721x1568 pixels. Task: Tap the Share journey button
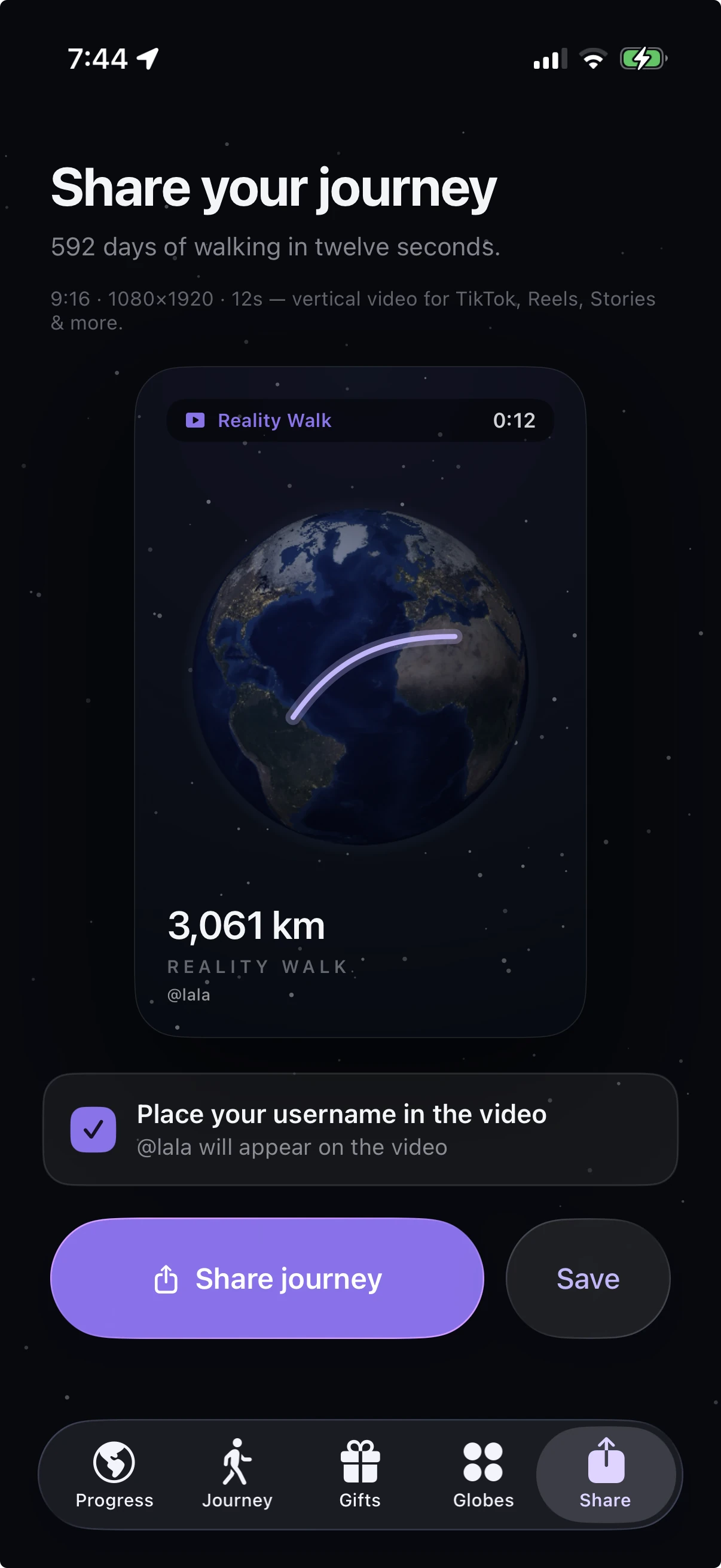click(x=267, y=1279)
